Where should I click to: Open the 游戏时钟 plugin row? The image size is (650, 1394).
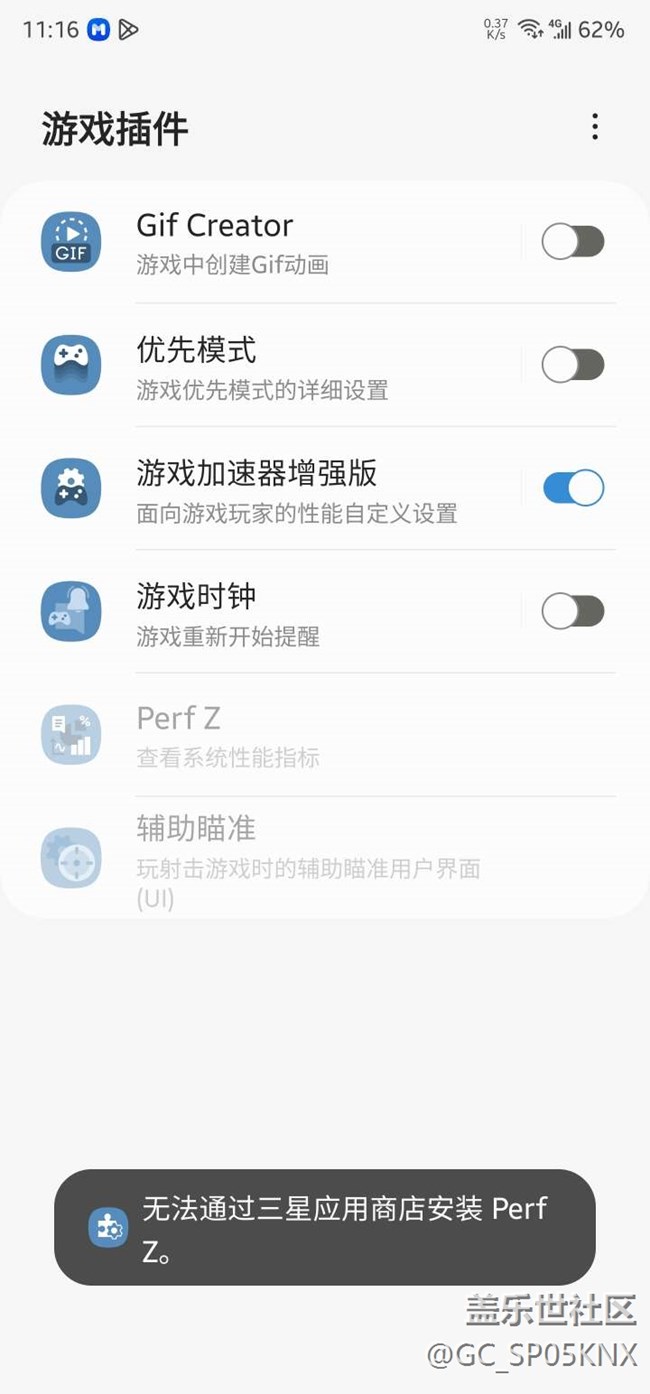pos(300,612)
